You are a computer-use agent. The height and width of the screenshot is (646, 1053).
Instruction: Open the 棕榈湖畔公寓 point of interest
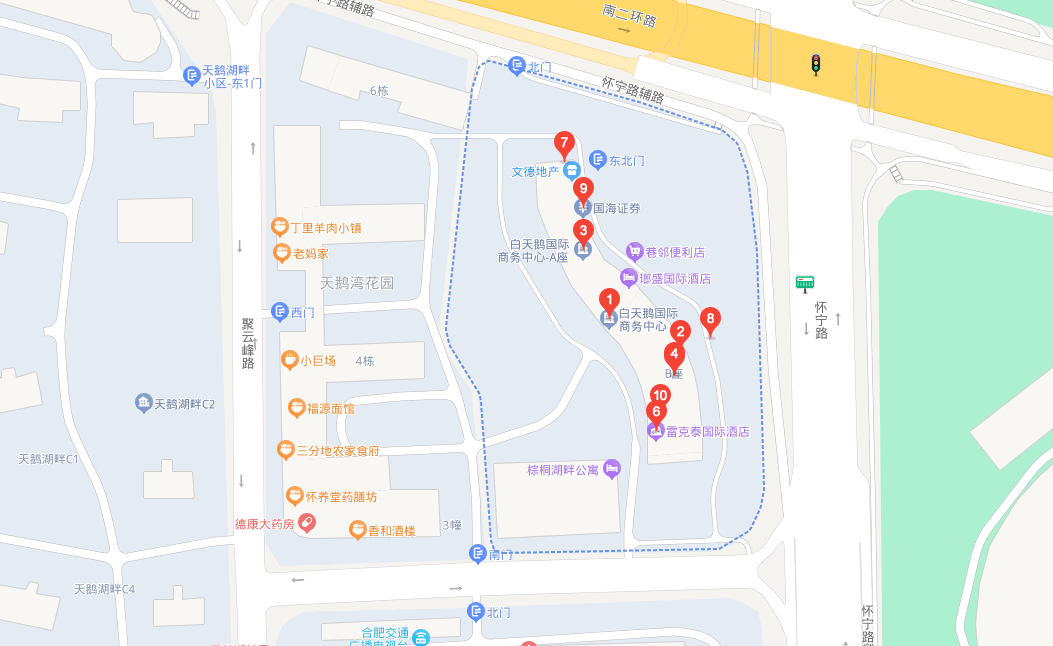(x=612, y=467)
